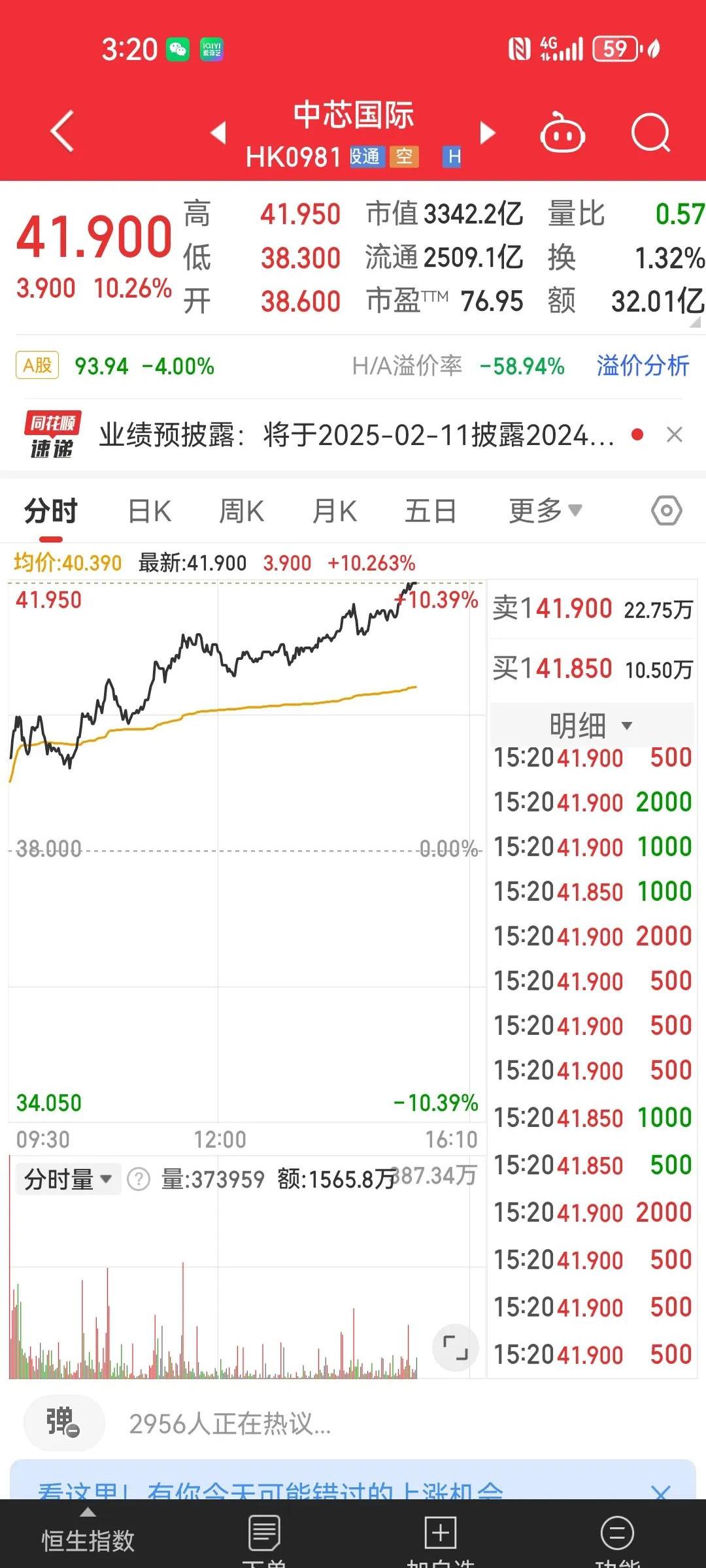
Task: Close the 业绩预披露 news banner
Action: tap(675, 436)
